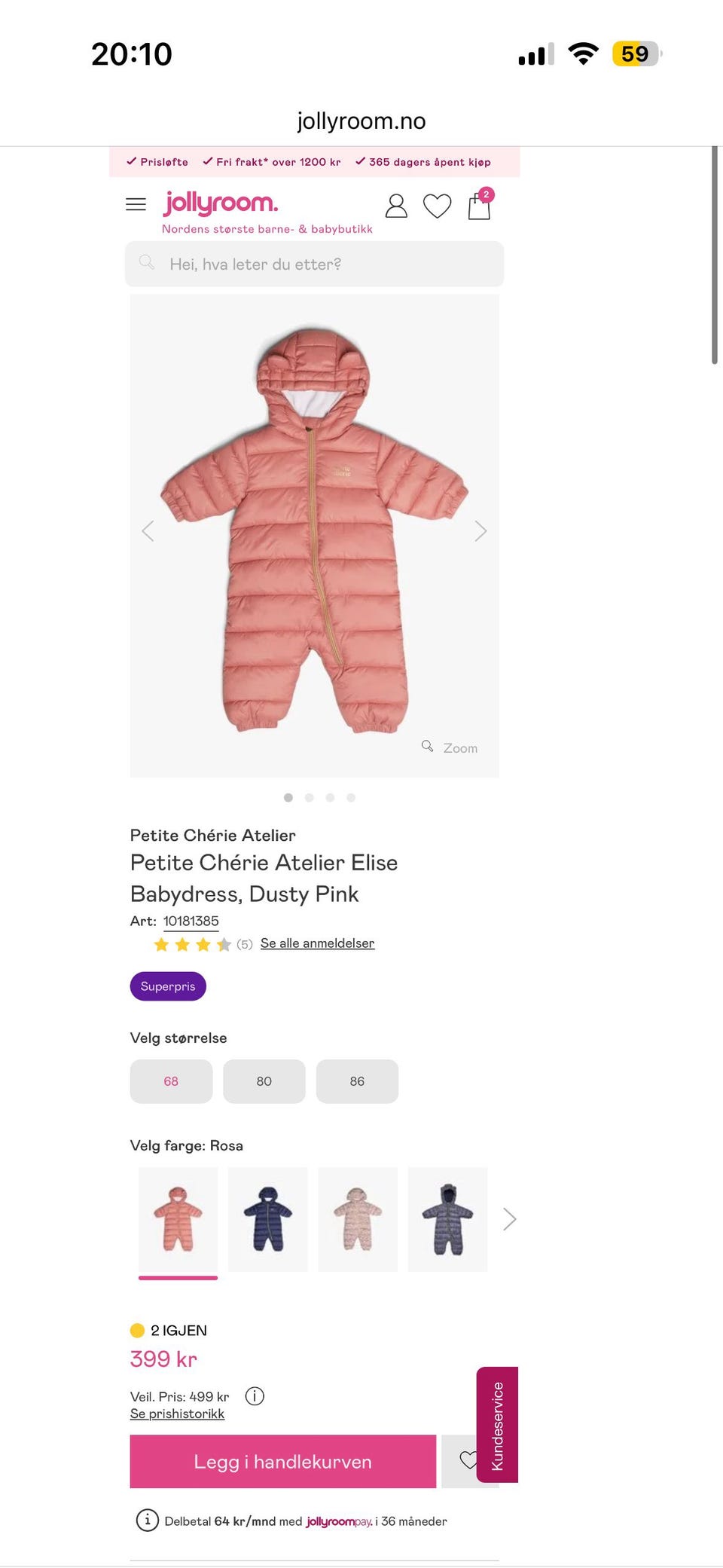Tap the search field 'Hei, hva leter du etter?'
The height and width of the screenshot is (1568, 723).
(x=314, y=264)
